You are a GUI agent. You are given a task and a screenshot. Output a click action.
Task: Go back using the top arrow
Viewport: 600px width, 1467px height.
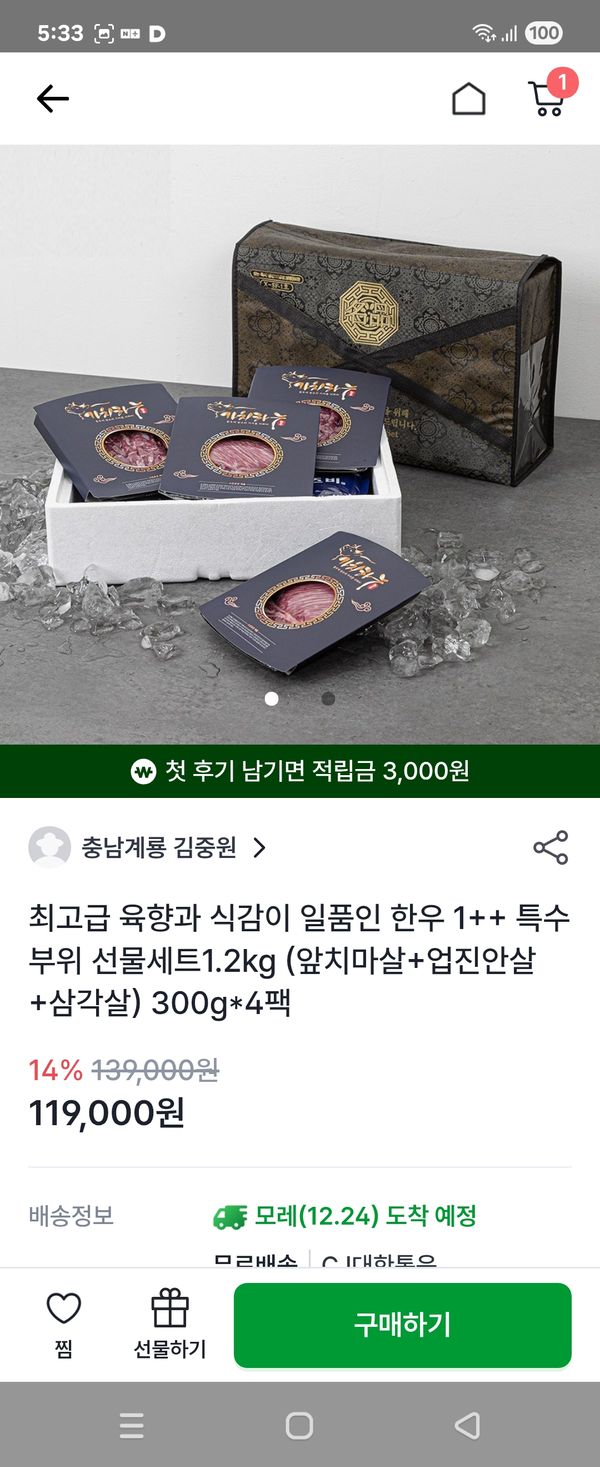pos(52,98)
